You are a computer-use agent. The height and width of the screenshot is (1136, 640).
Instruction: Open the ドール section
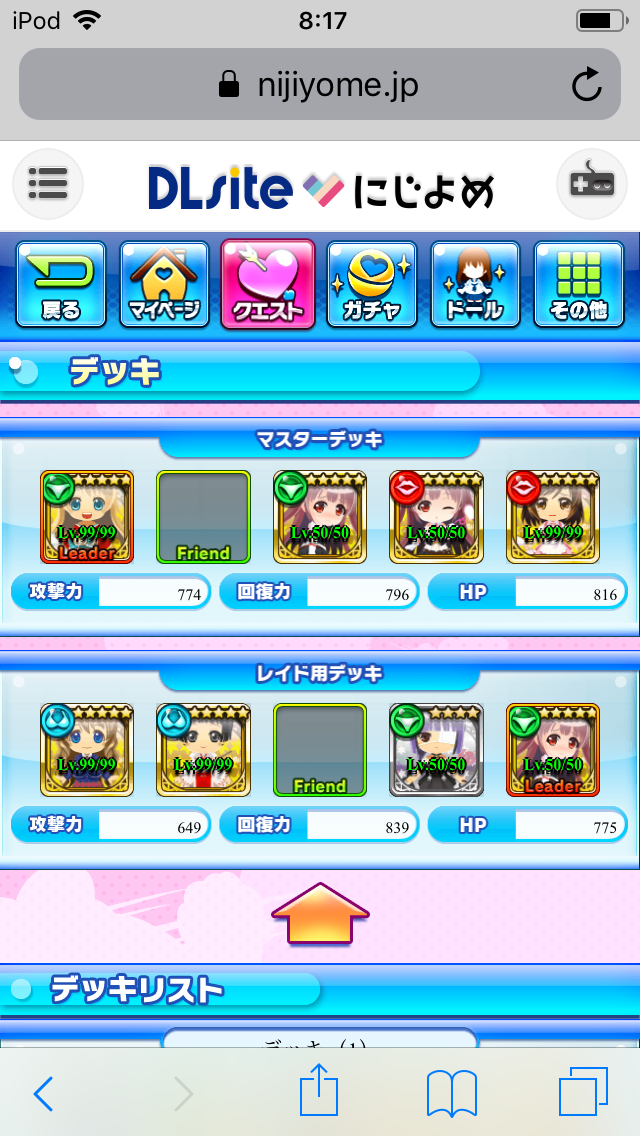(475, 284)
